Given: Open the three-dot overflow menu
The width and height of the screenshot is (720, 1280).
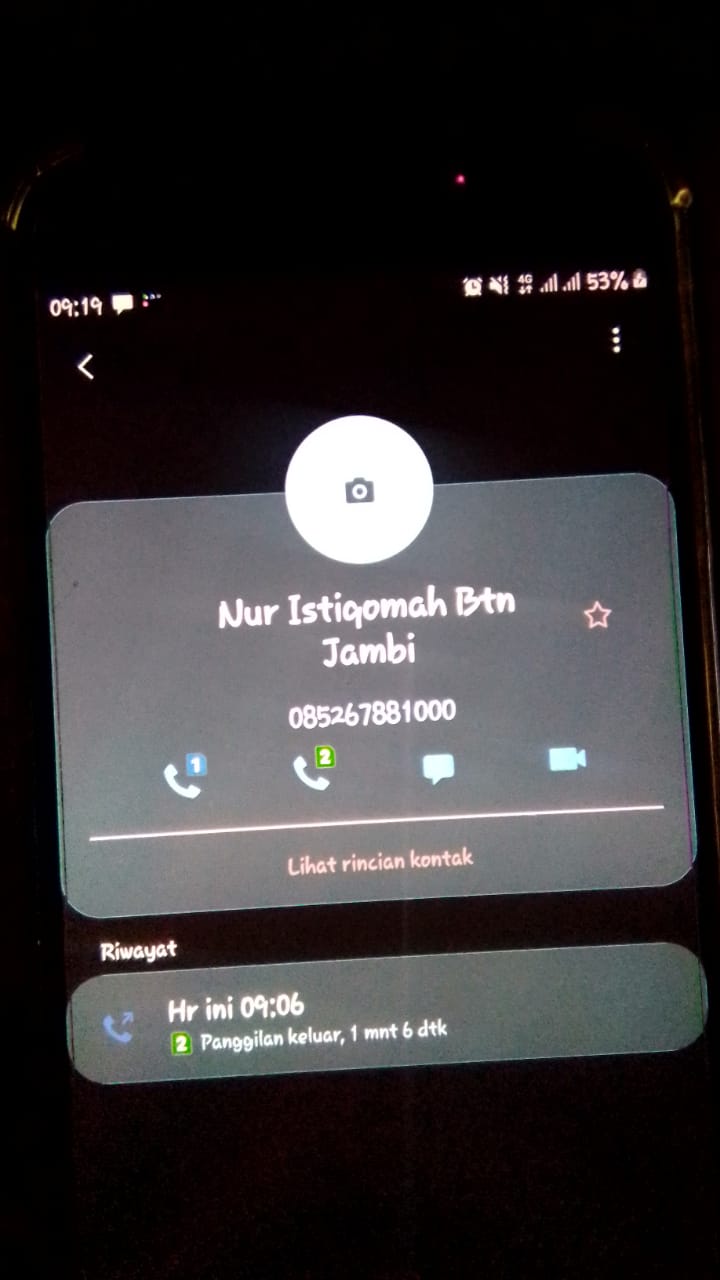Looking at the screenshot, I should point(616,340).
